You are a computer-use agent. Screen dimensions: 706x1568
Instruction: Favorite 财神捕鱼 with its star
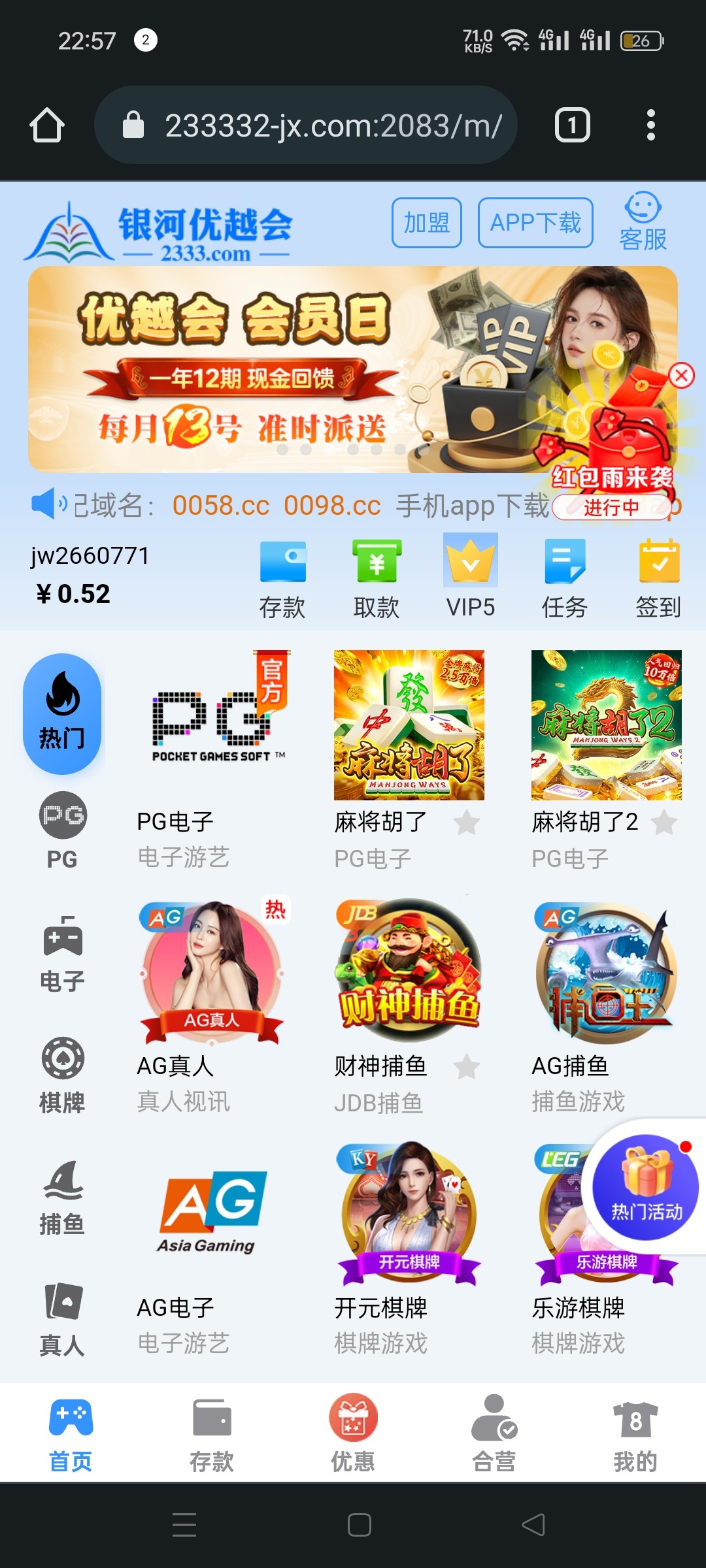pyautogui.click(x=467, y=1067)
